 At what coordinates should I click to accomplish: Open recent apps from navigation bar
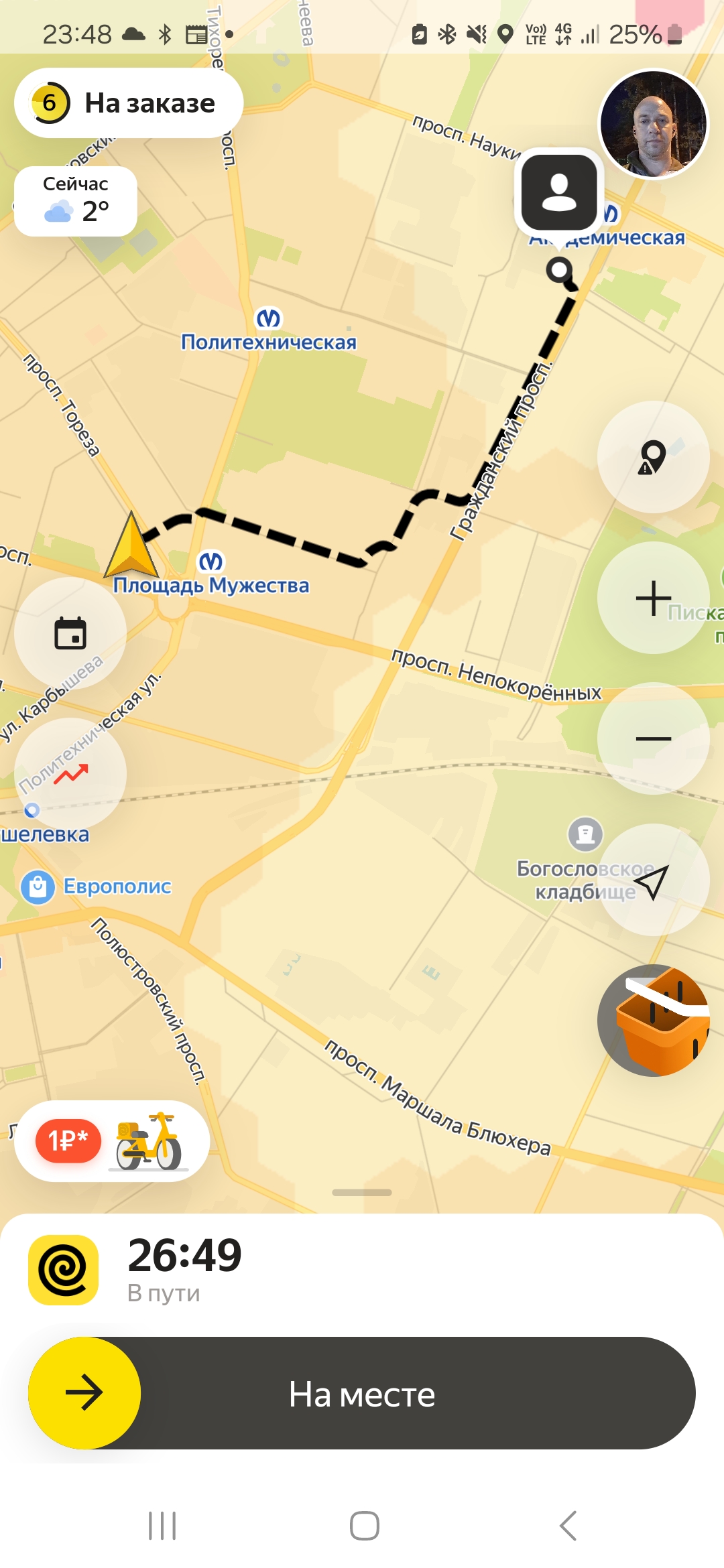click(162, 1526)
